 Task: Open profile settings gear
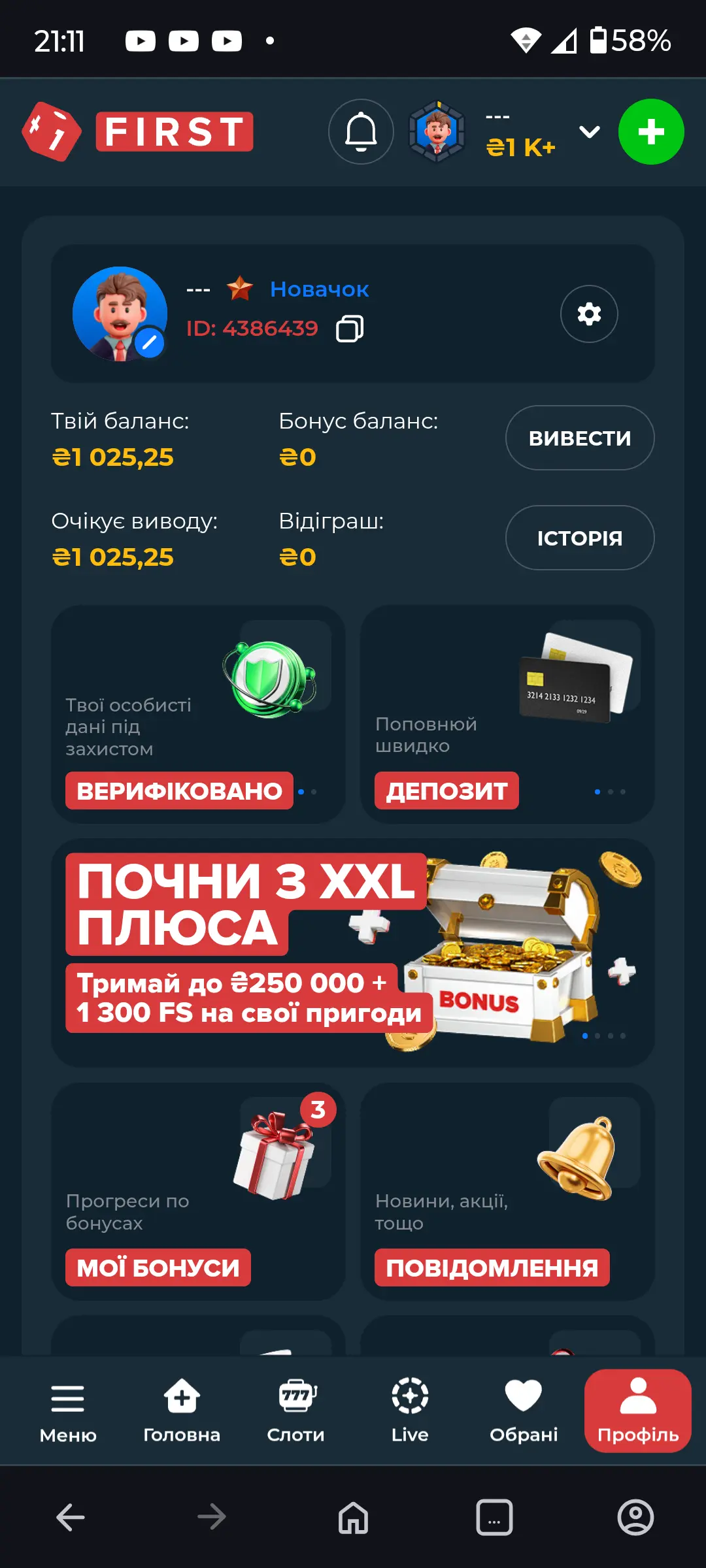(589, 314)
